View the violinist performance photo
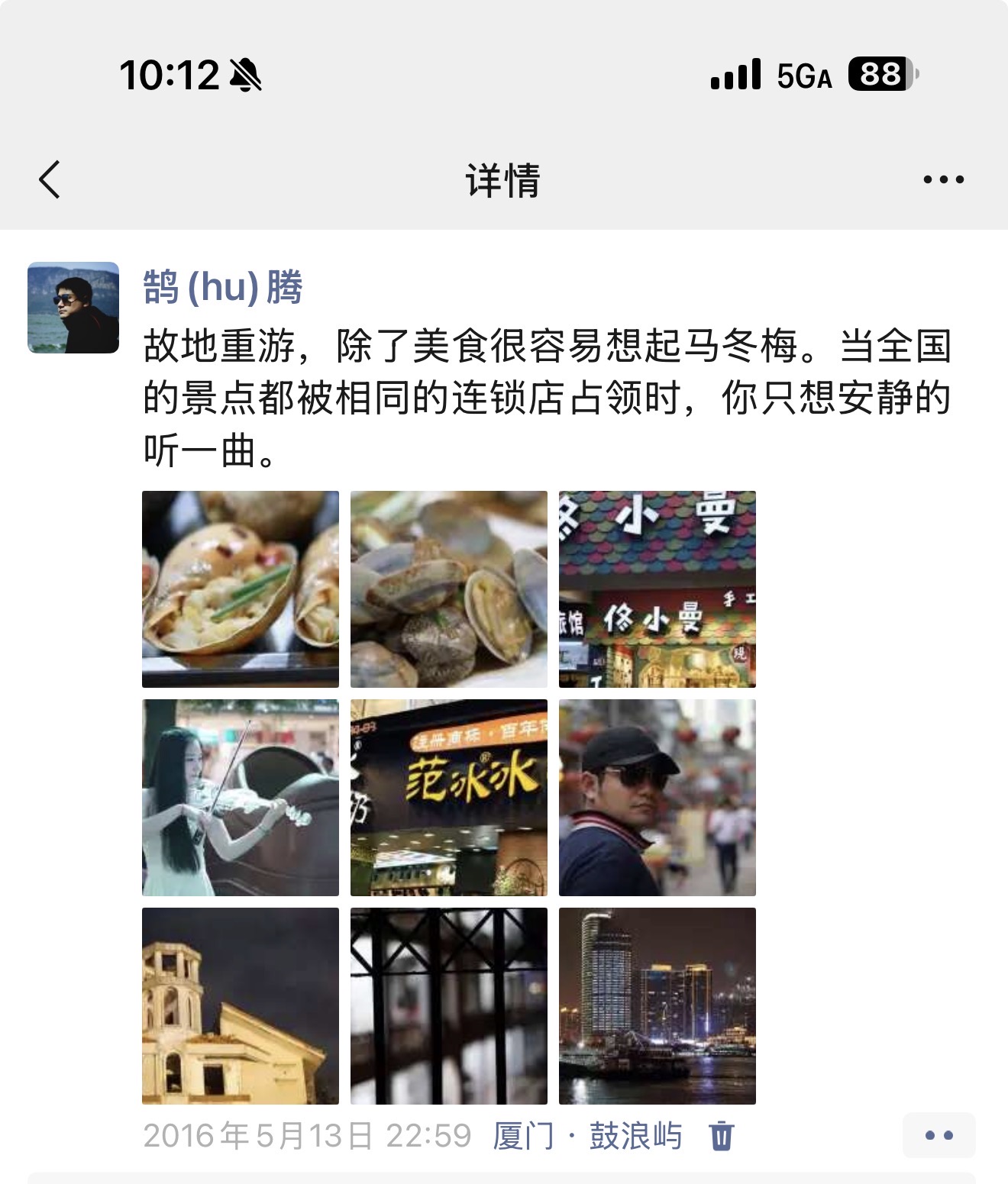The image size is (1008, 1184). [x=240, y=798]
